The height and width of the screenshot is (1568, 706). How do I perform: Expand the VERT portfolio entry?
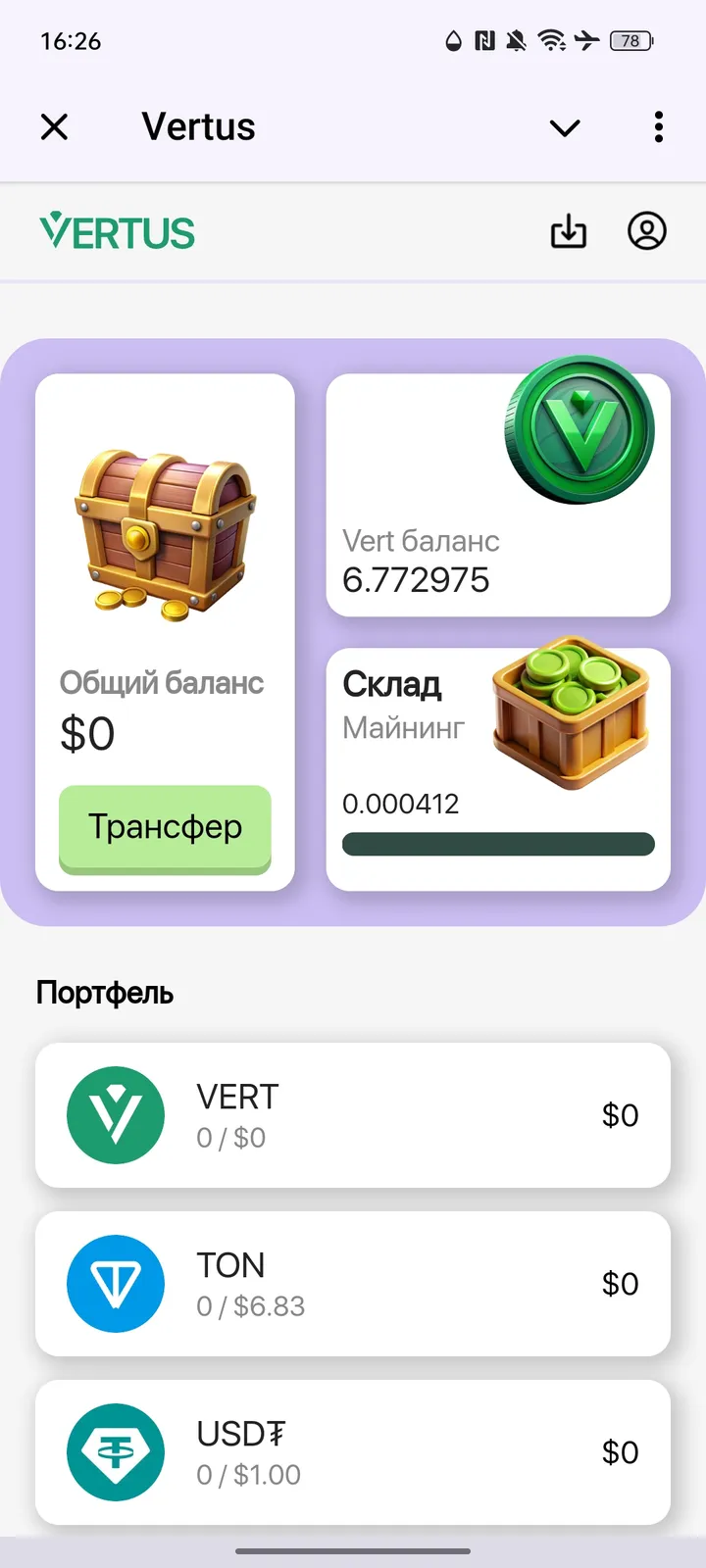353,1115
